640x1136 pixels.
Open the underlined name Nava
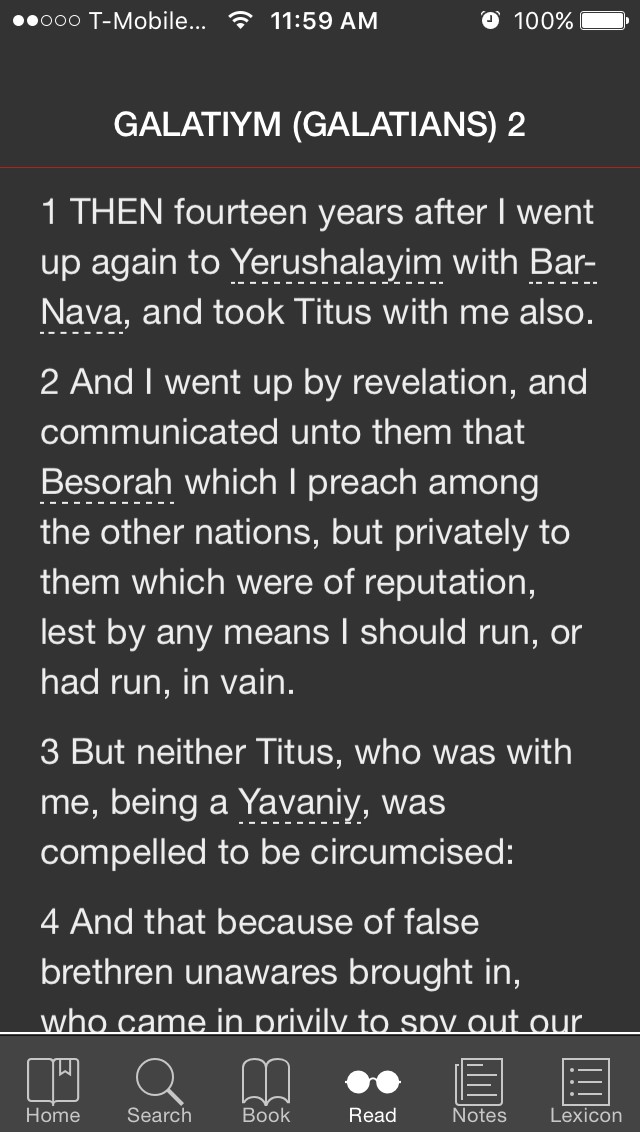point(82,313)
